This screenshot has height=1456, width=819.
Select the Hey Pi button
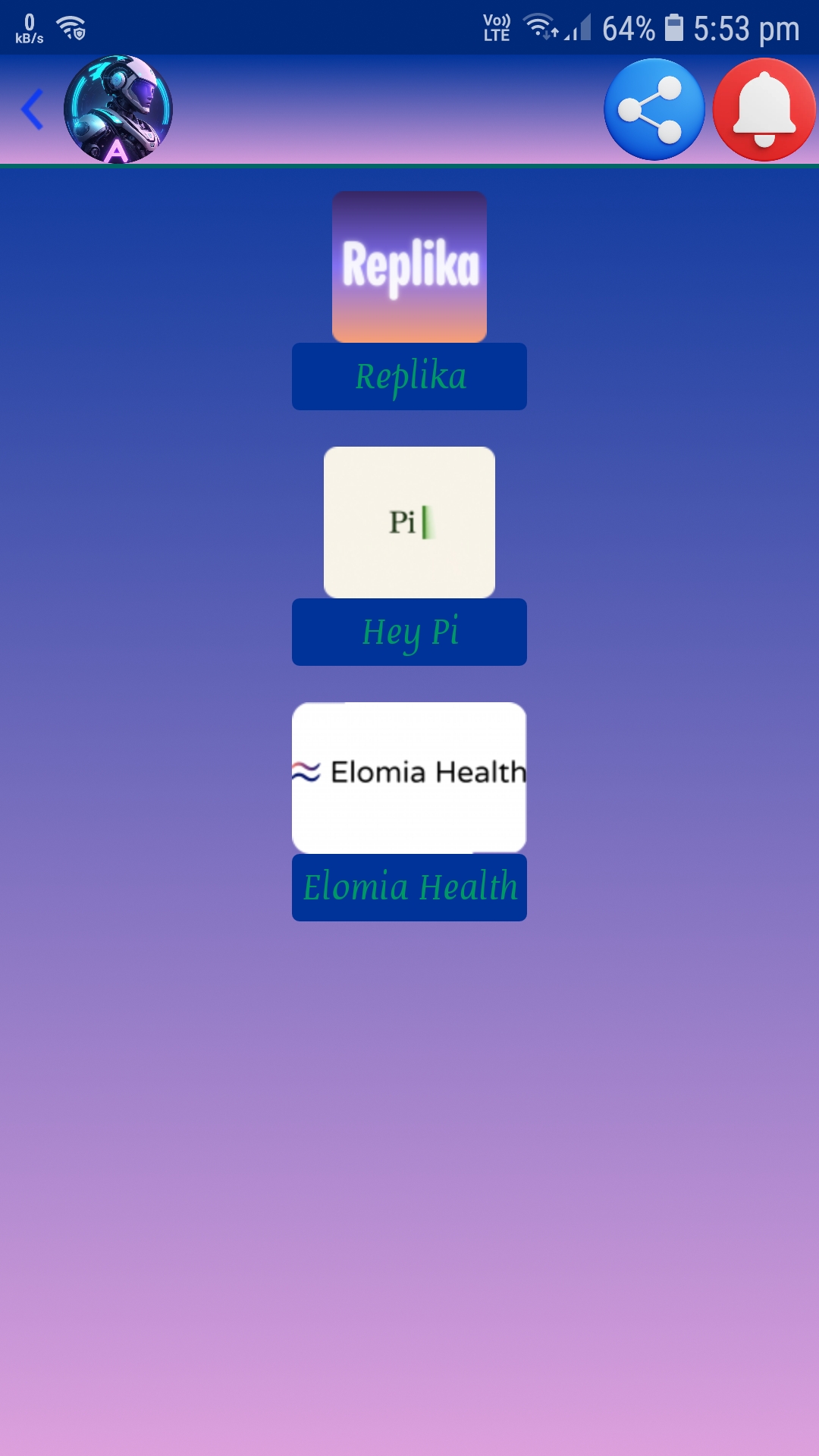pyautogui.click(x=409, y=632)
